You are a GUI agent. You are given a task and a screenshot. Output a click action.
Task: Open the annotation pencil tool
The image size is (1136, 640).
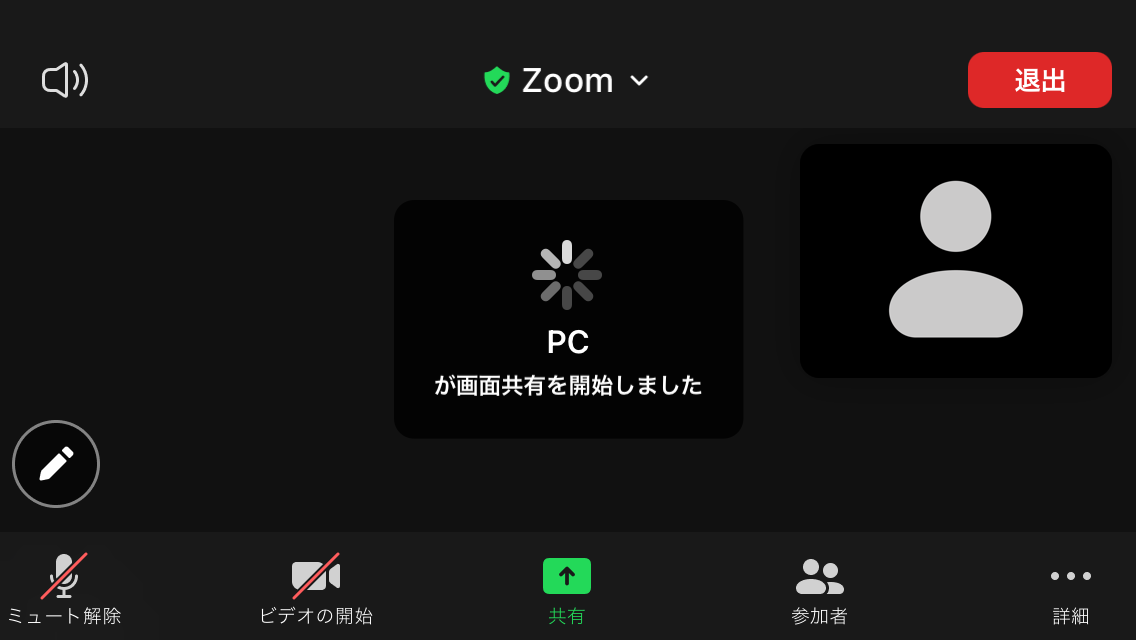click(56, 464)
